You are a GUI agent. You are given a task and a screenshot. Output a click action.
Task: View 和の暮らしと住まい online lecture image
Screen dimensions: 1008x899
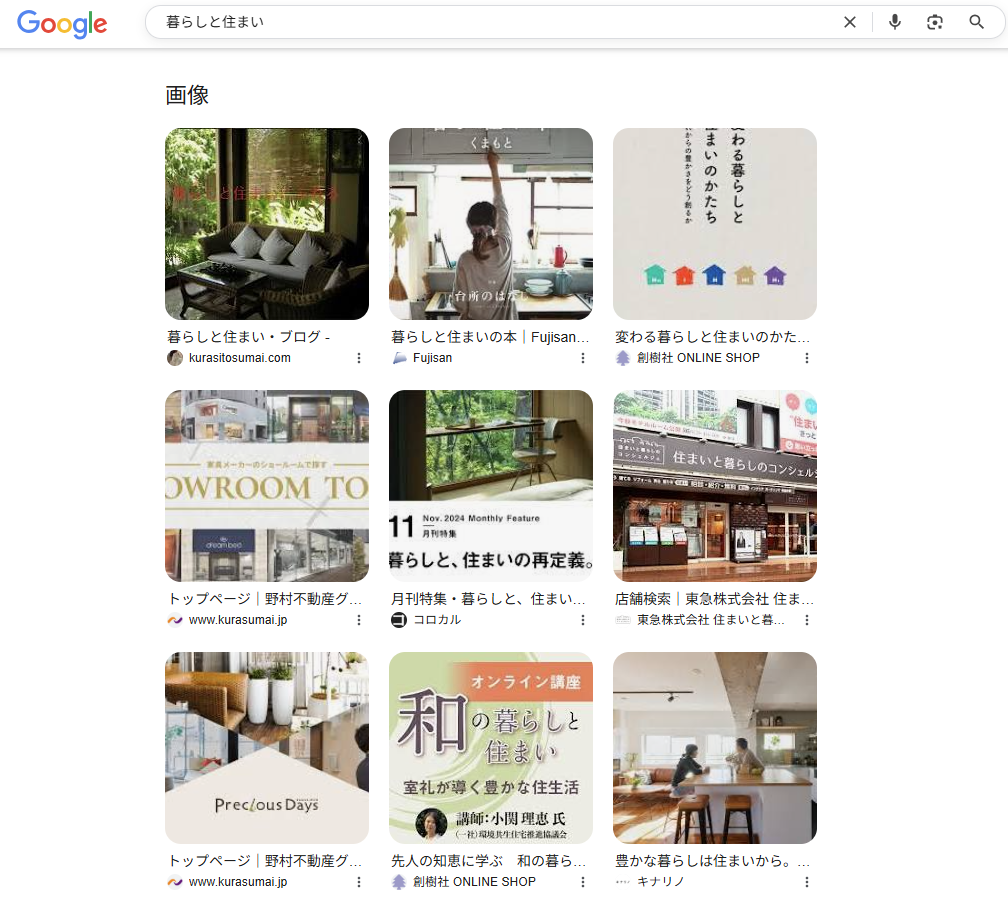[490, 748]
